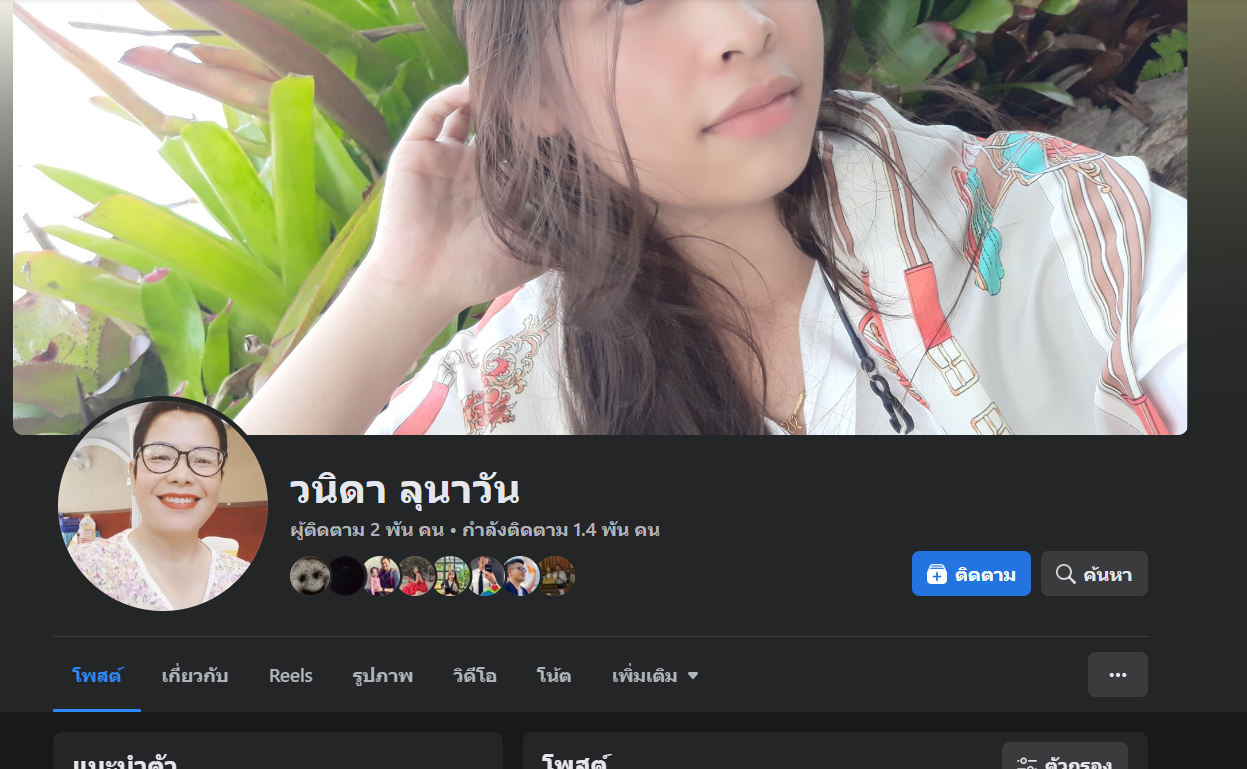
Task: Open the โน้ต tab
Action: tap(553, 676)
